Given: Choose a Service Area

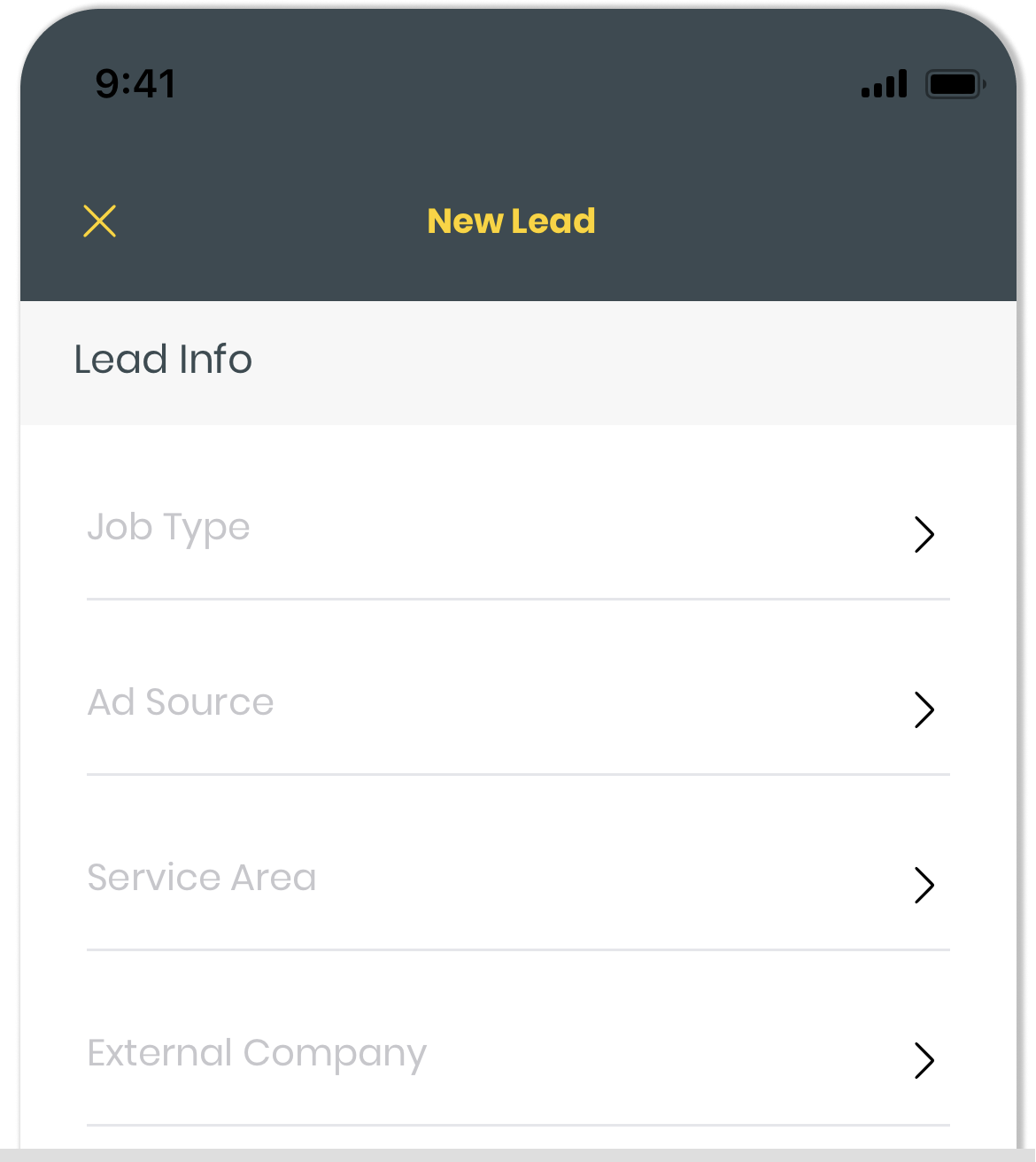Looking at the screenshot, I should pyautogui.click(x=517, y=882).
